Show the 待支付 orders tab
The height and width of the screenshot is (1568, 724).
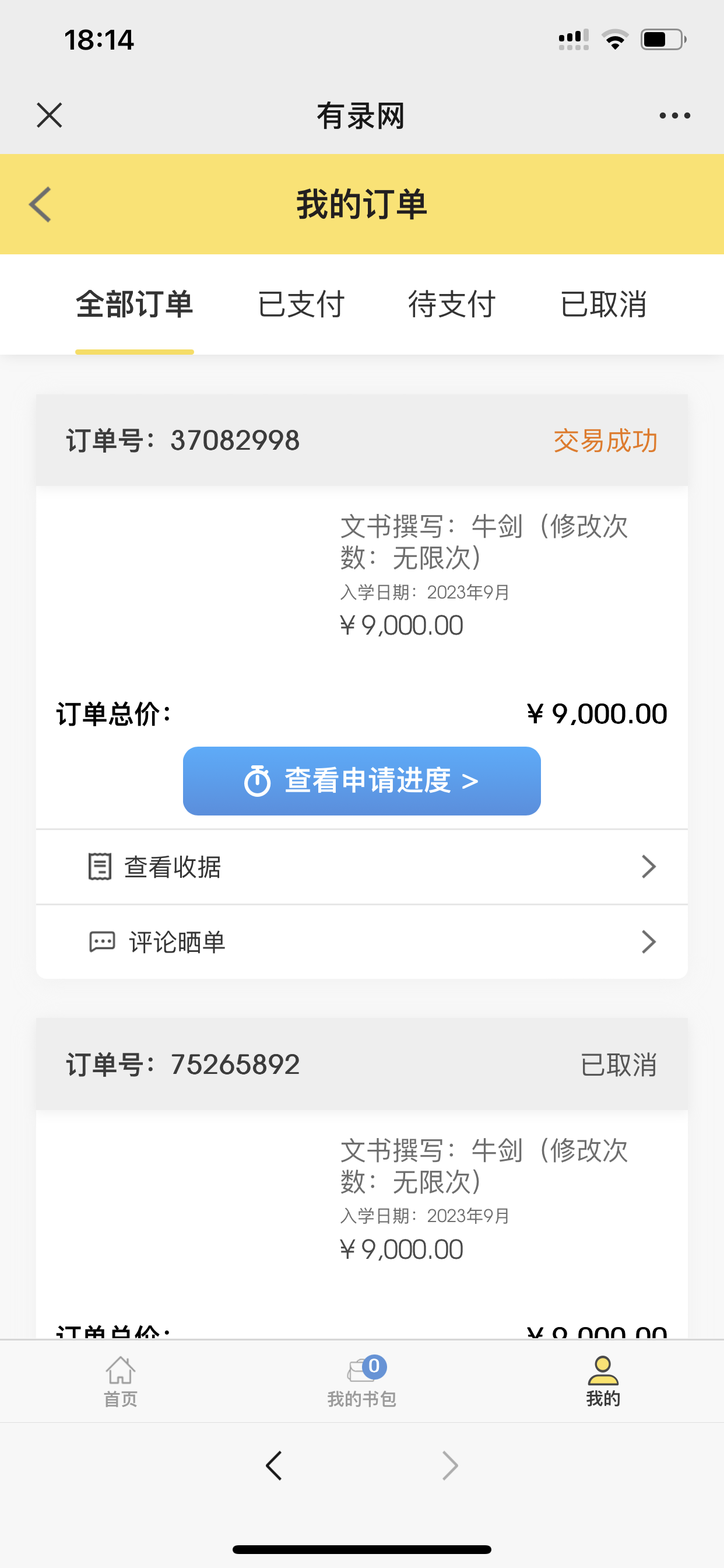451,304
